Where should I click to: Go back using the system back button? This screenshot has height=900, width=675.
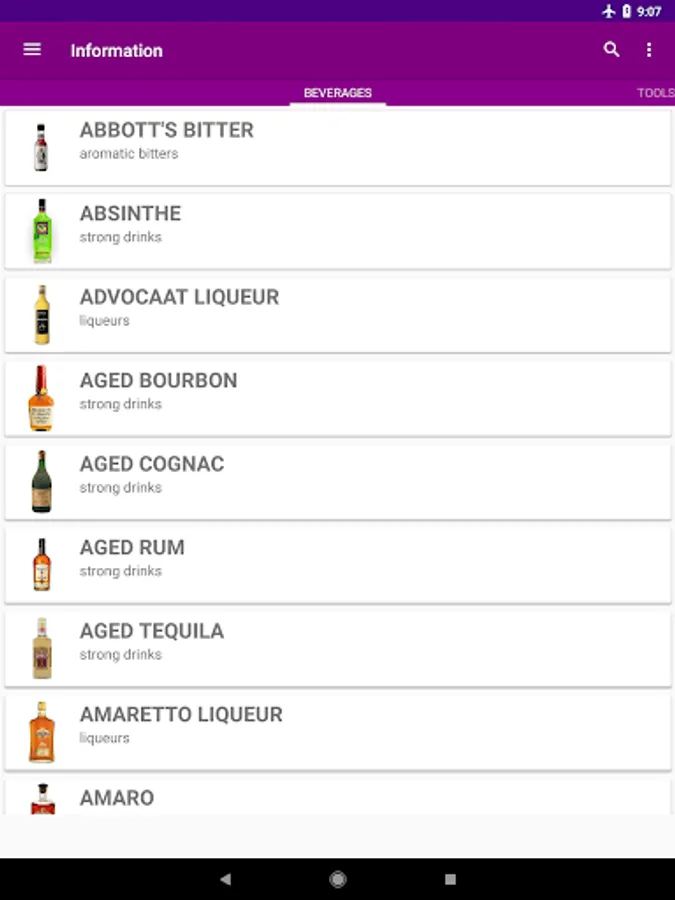225,880
